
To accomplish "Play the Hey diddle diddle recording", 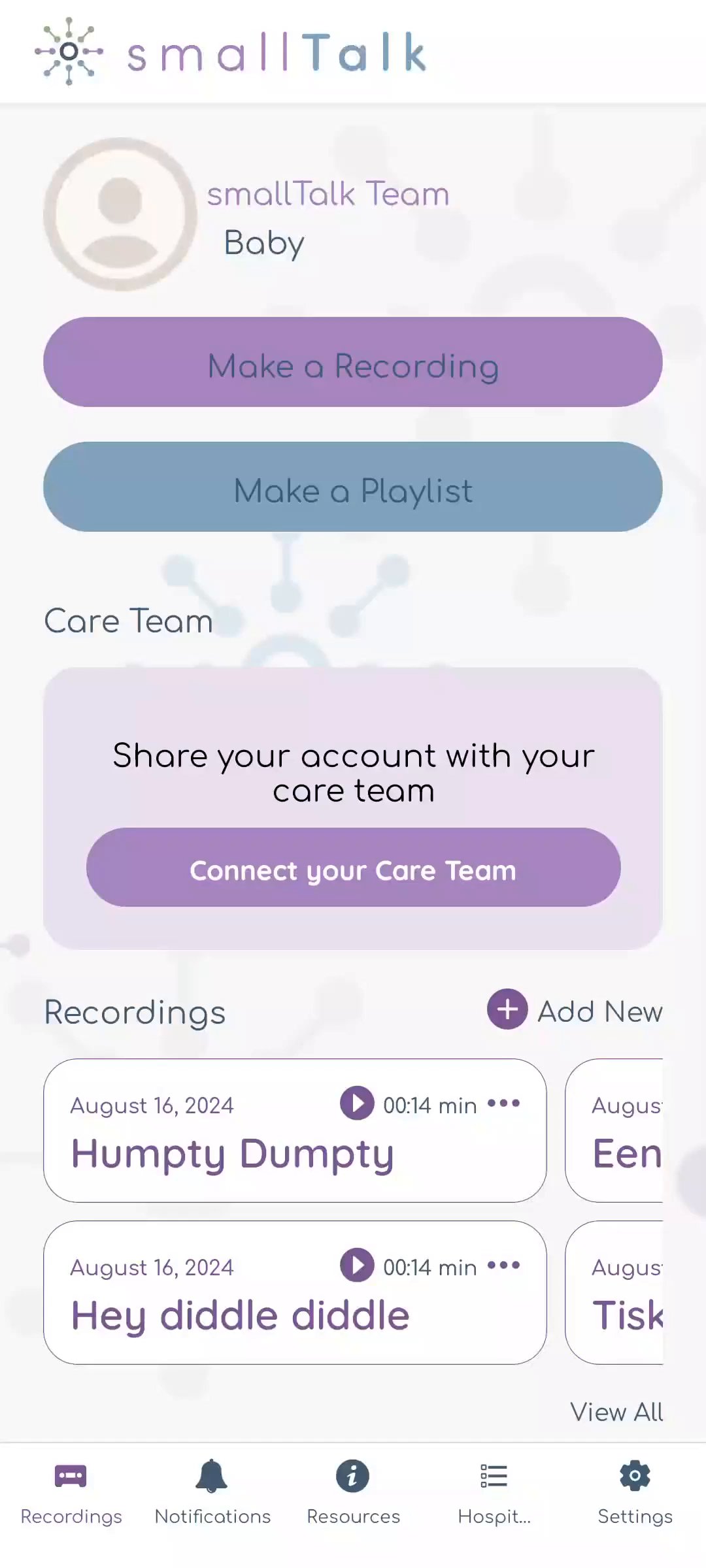I will pos(357,1266).
